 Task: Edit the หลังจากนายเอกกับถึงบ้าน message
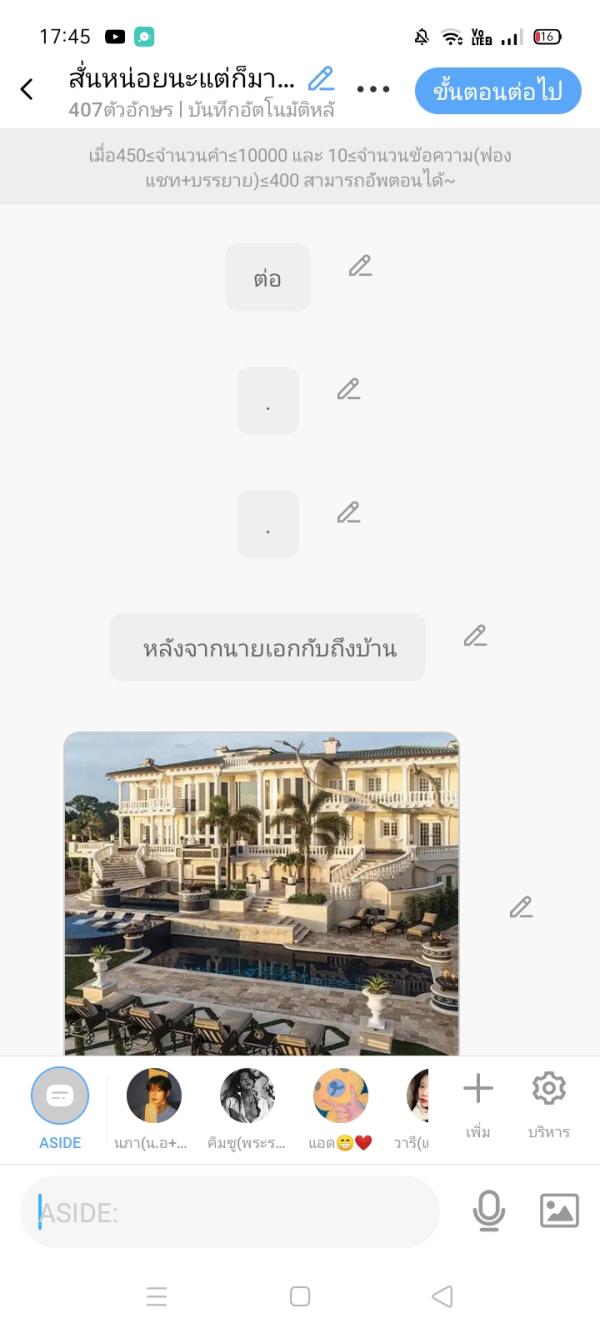coord(475,636)
